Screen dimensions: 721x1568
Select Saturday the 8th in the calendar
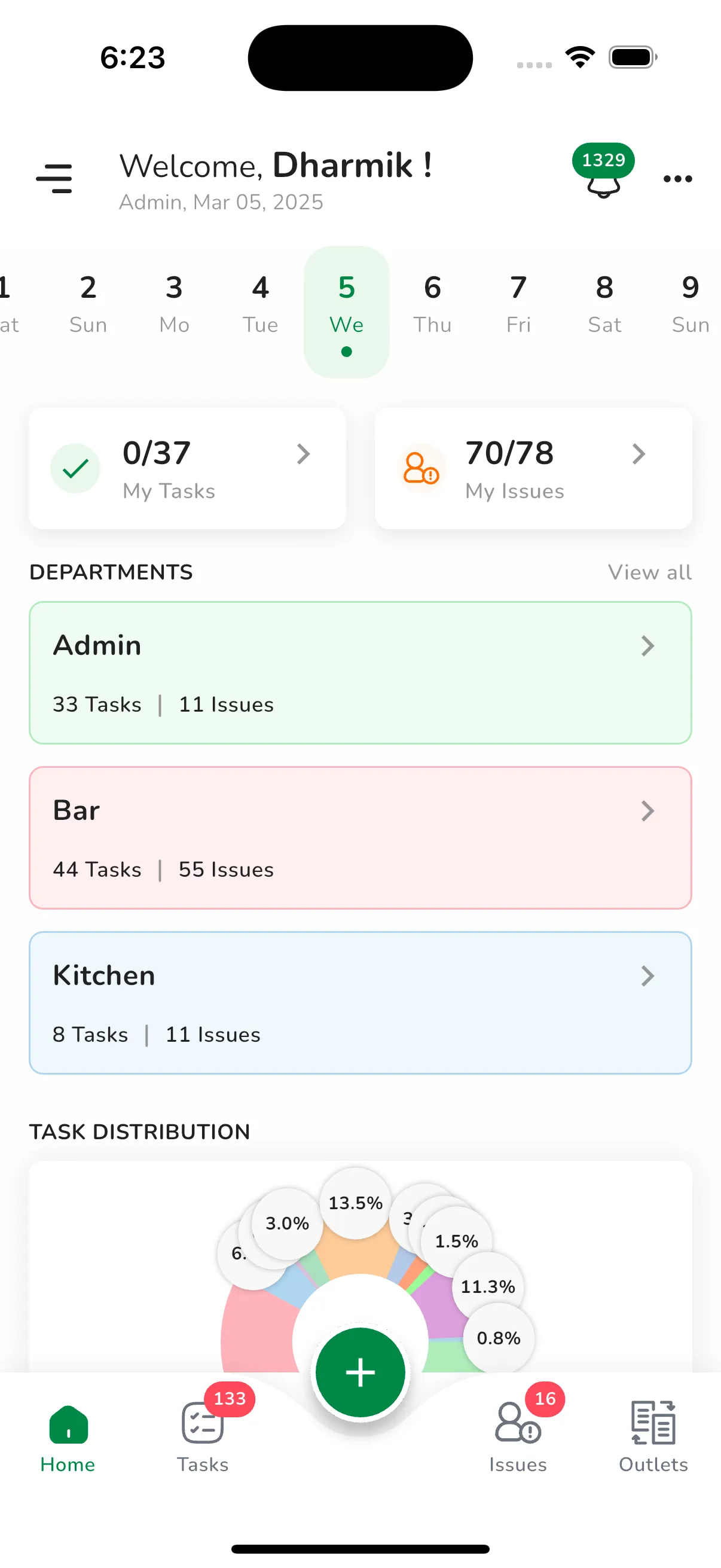tap(604, 304)
